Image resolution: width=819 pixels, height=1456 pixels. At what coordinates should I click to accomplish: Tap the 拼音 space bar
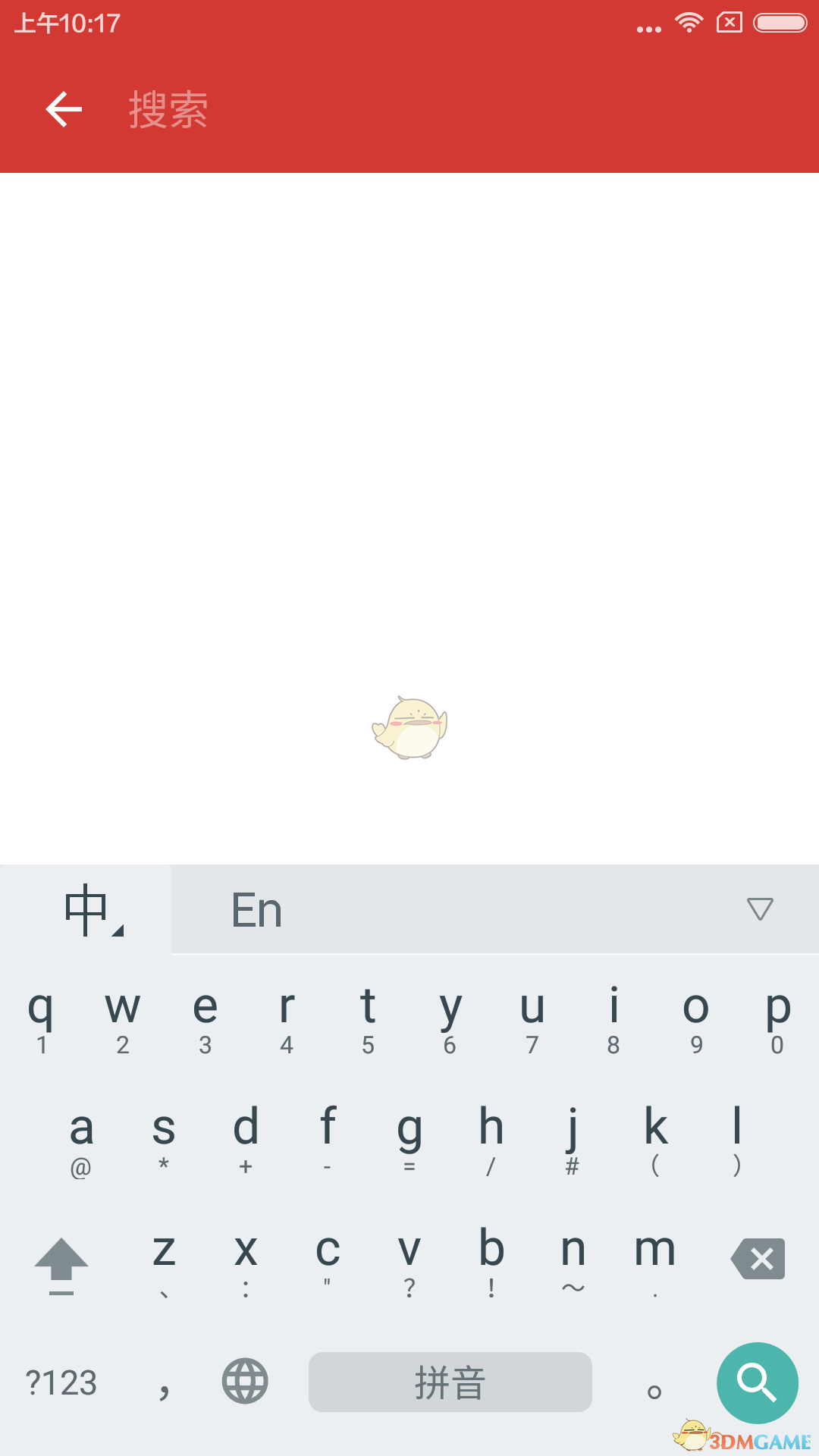(450, 1382)
